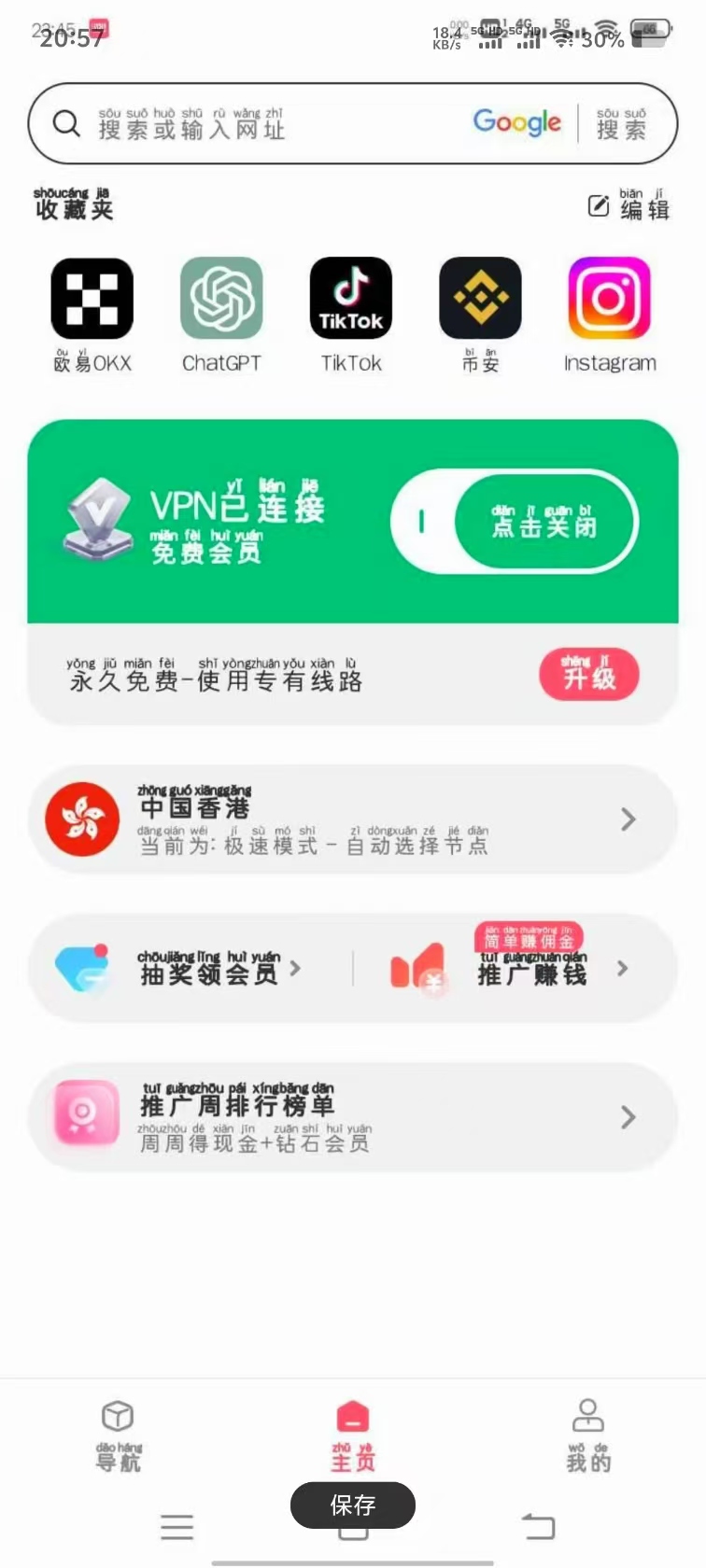706x1568 pixels.
Task: Open the 中国香港 node selection row
Action: point(353,819)
